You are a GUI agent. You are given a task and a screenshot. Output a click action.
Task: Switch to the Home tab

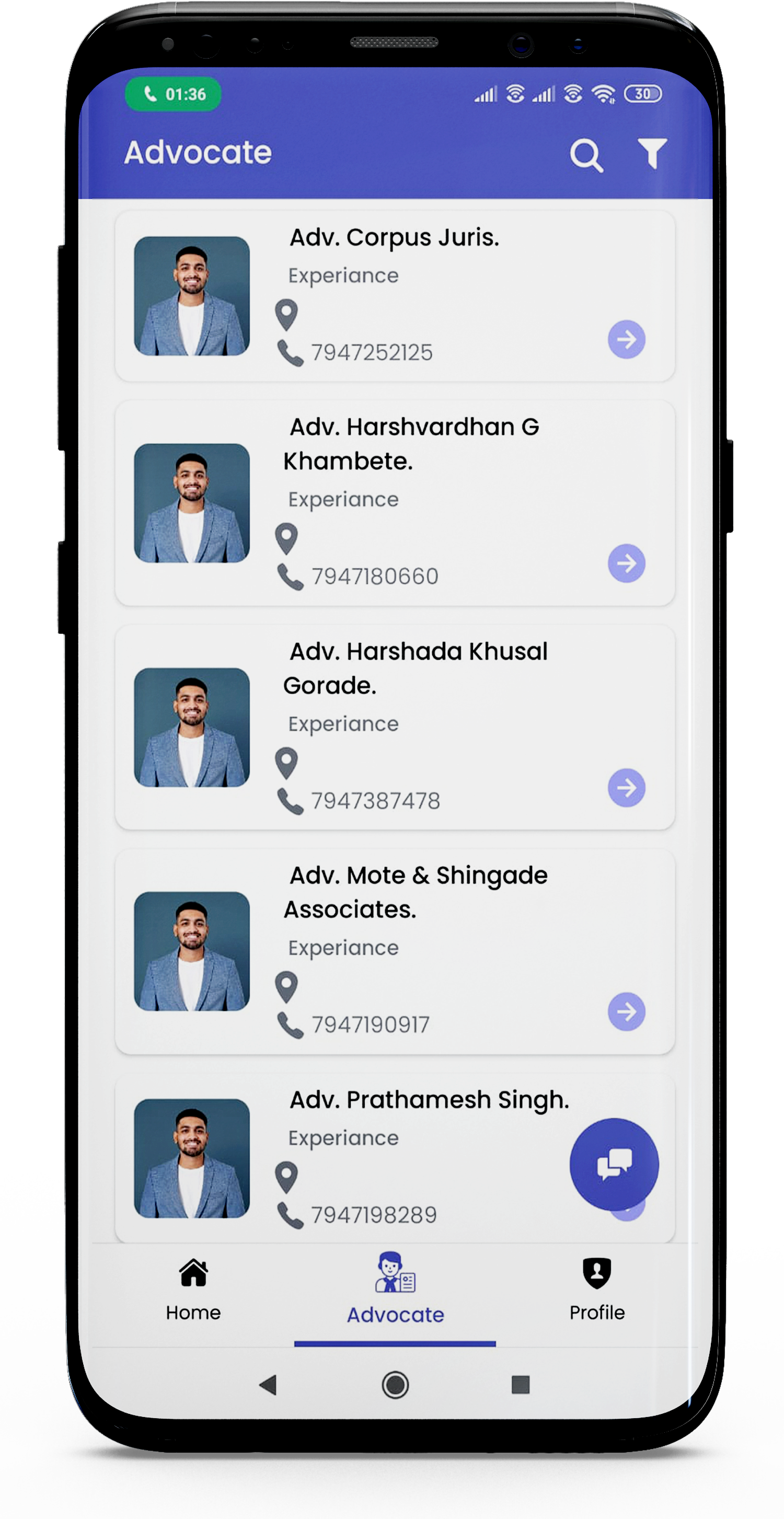click(193, 1290)
